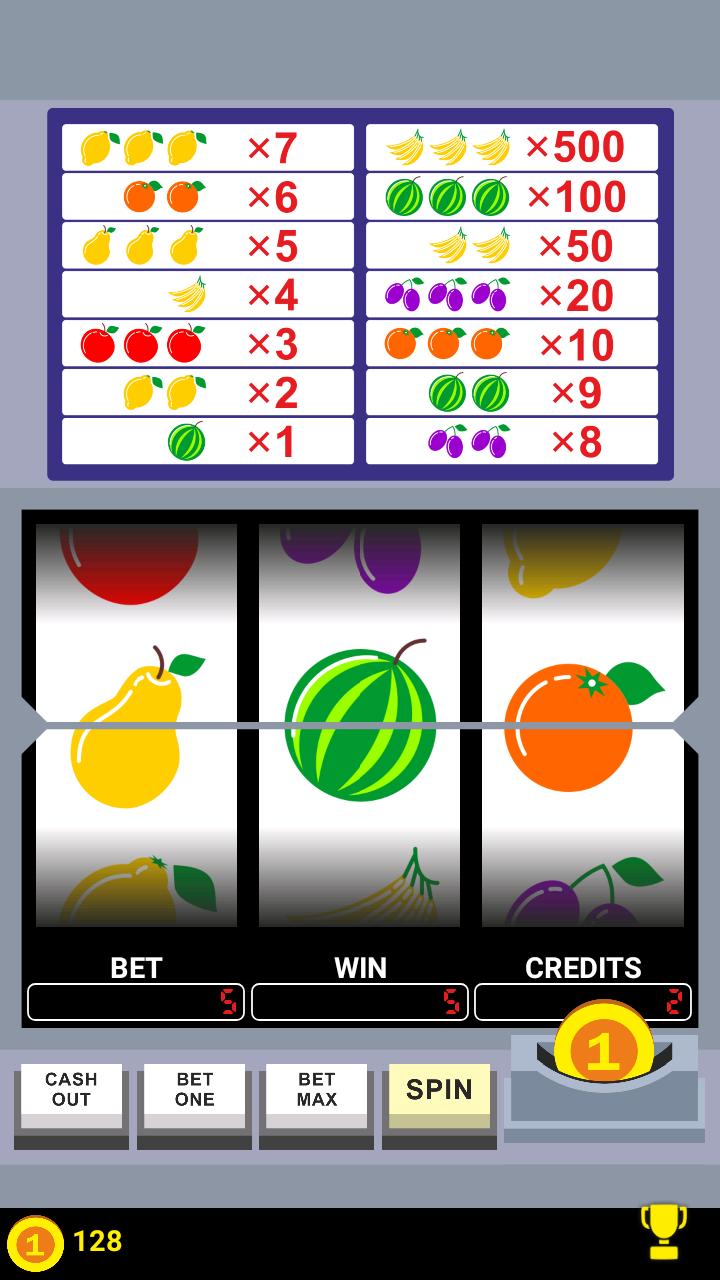
Task: Select the plums x20 payout row
Action: coord(510,294)
